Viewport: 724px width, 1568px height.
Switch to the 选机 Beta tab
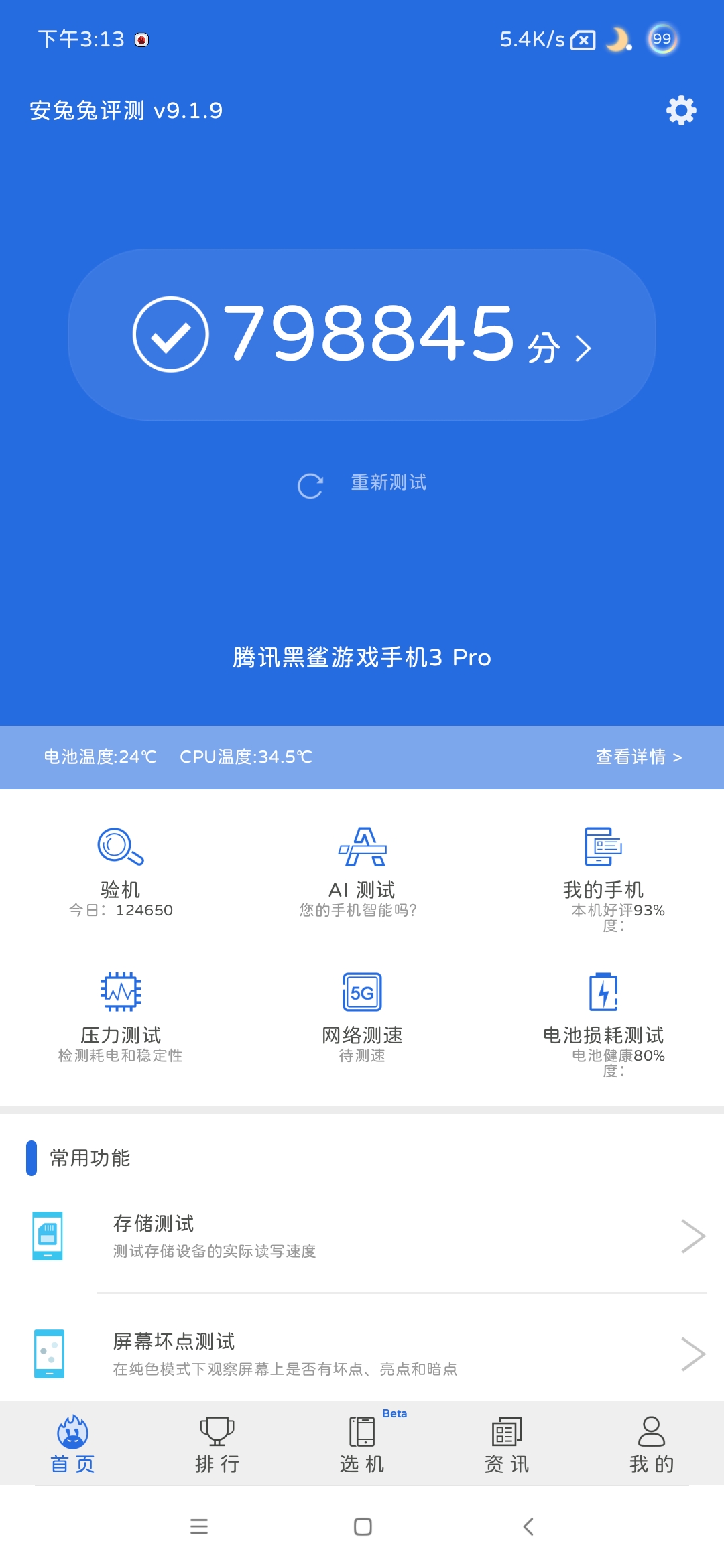tap(362, 1443)
